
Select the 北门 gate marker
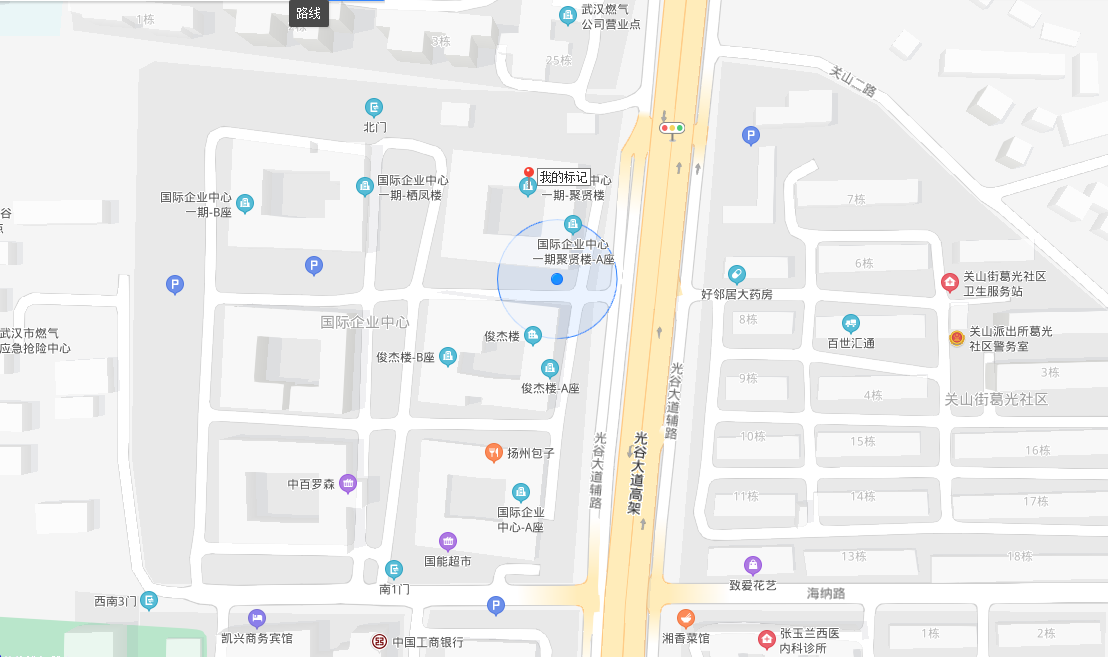374,107
